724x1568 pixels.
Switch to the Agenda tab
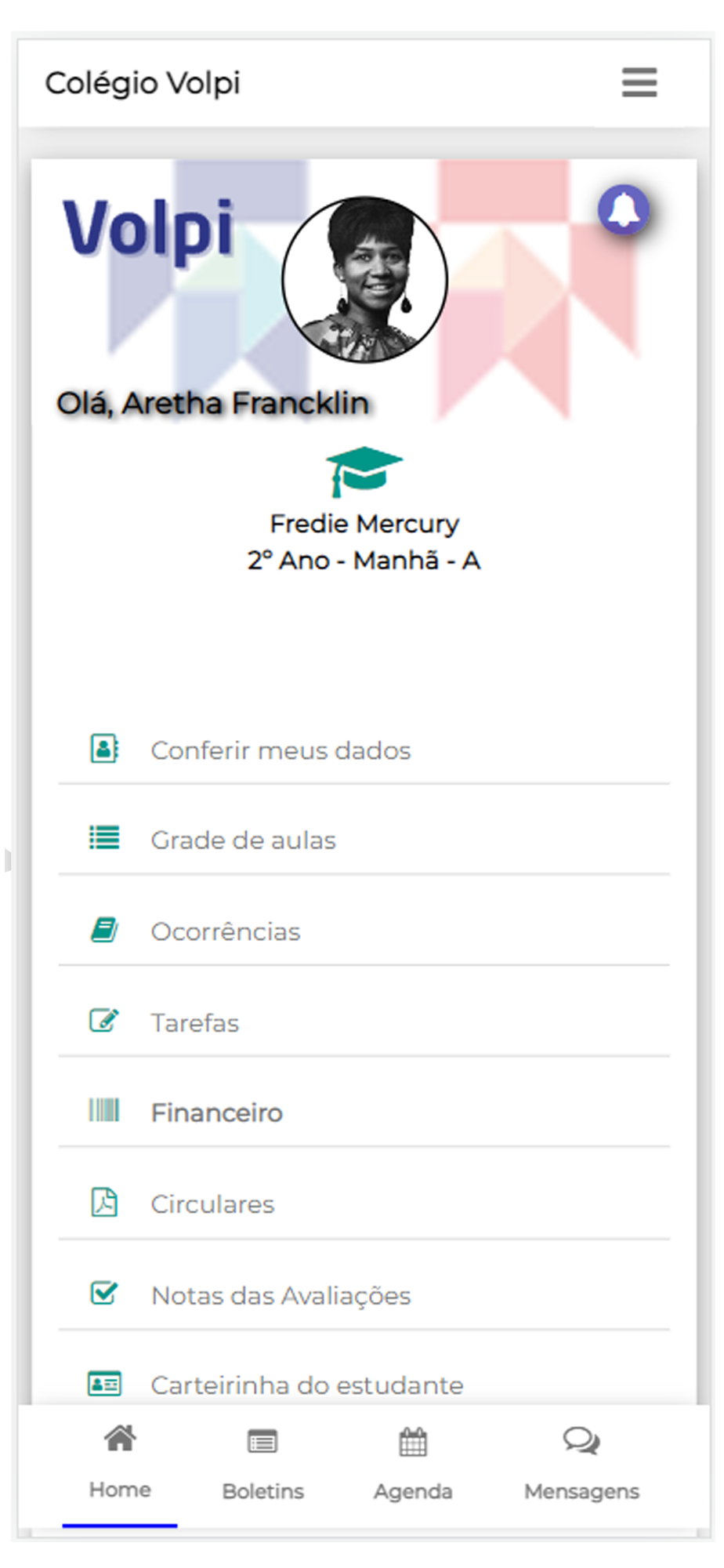tap(413, 1464)
